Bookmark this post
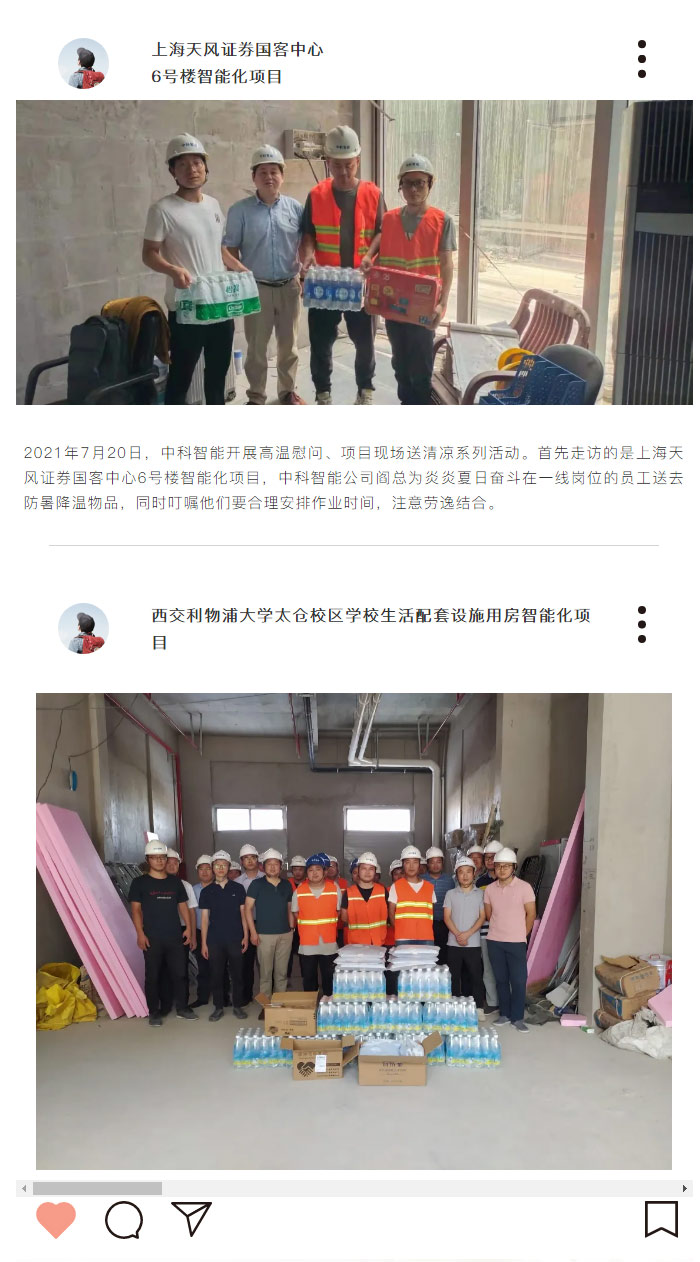 click(661, 1219)
